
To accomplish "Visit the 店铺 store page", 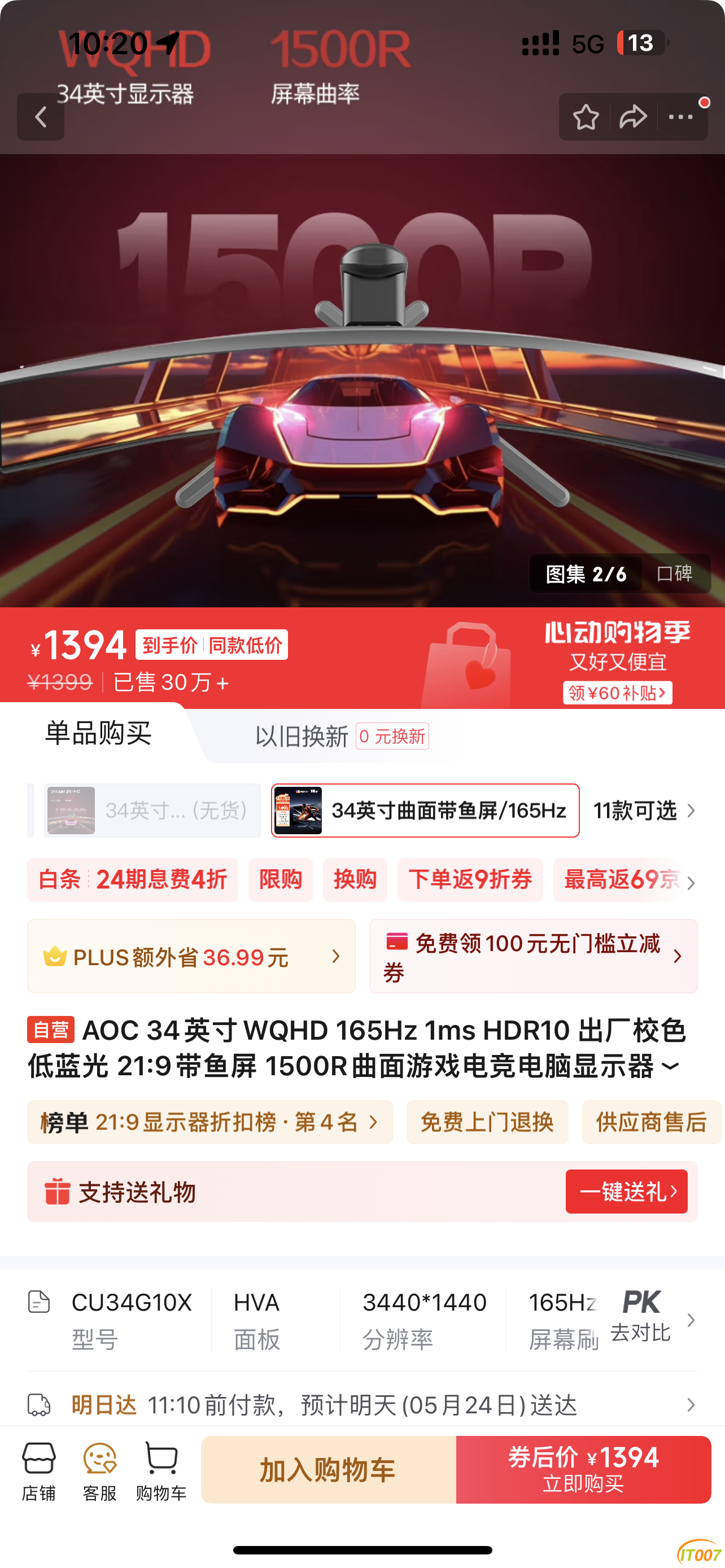I will pyautogui.click(x=39, y=1470).
